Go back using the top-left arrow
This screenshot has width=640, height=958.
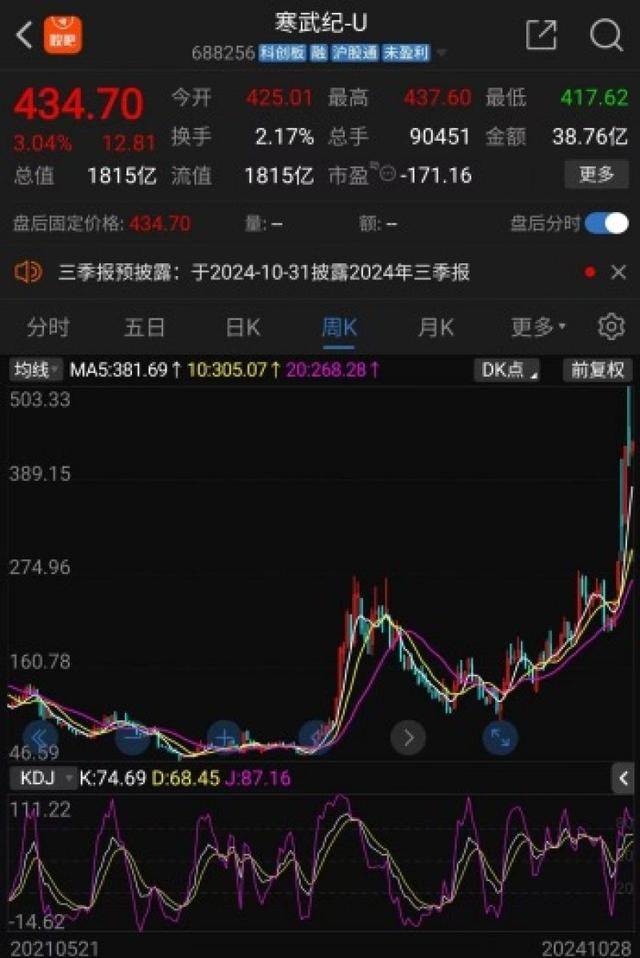(x=23, y=36)
